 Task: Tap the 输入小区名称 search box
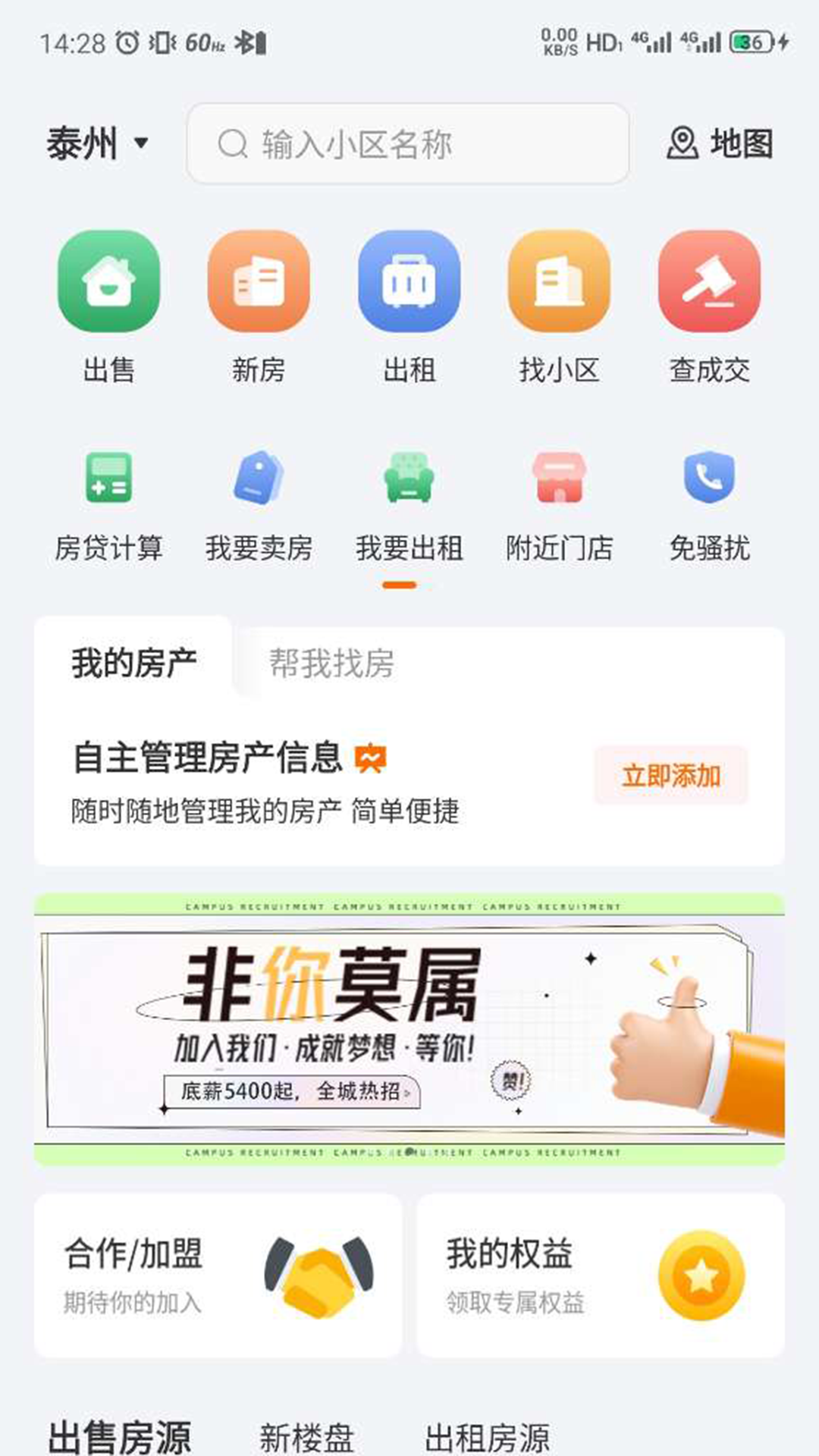408,143
